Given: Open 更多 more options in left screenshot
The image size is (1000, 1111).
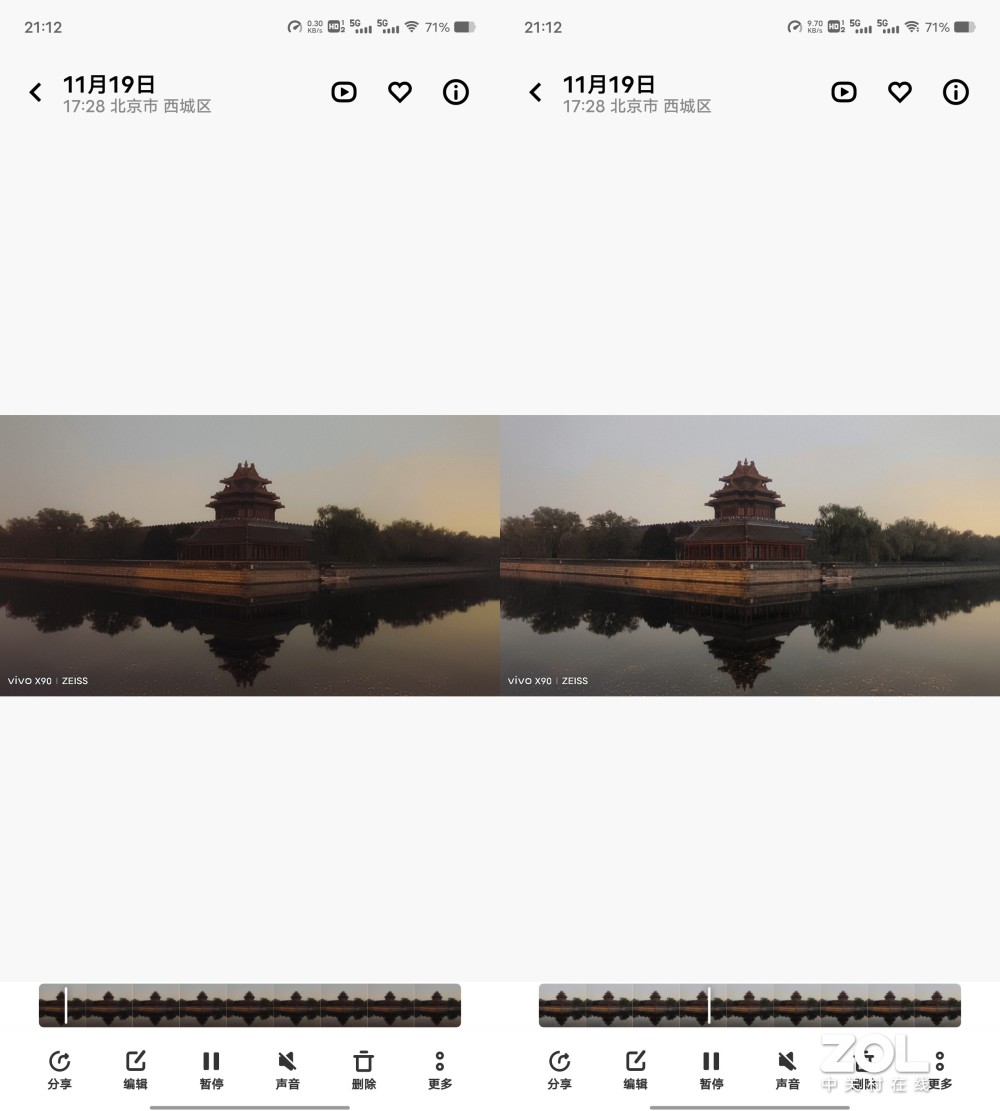Looking at the screenshot, I should pos(440,1068).
